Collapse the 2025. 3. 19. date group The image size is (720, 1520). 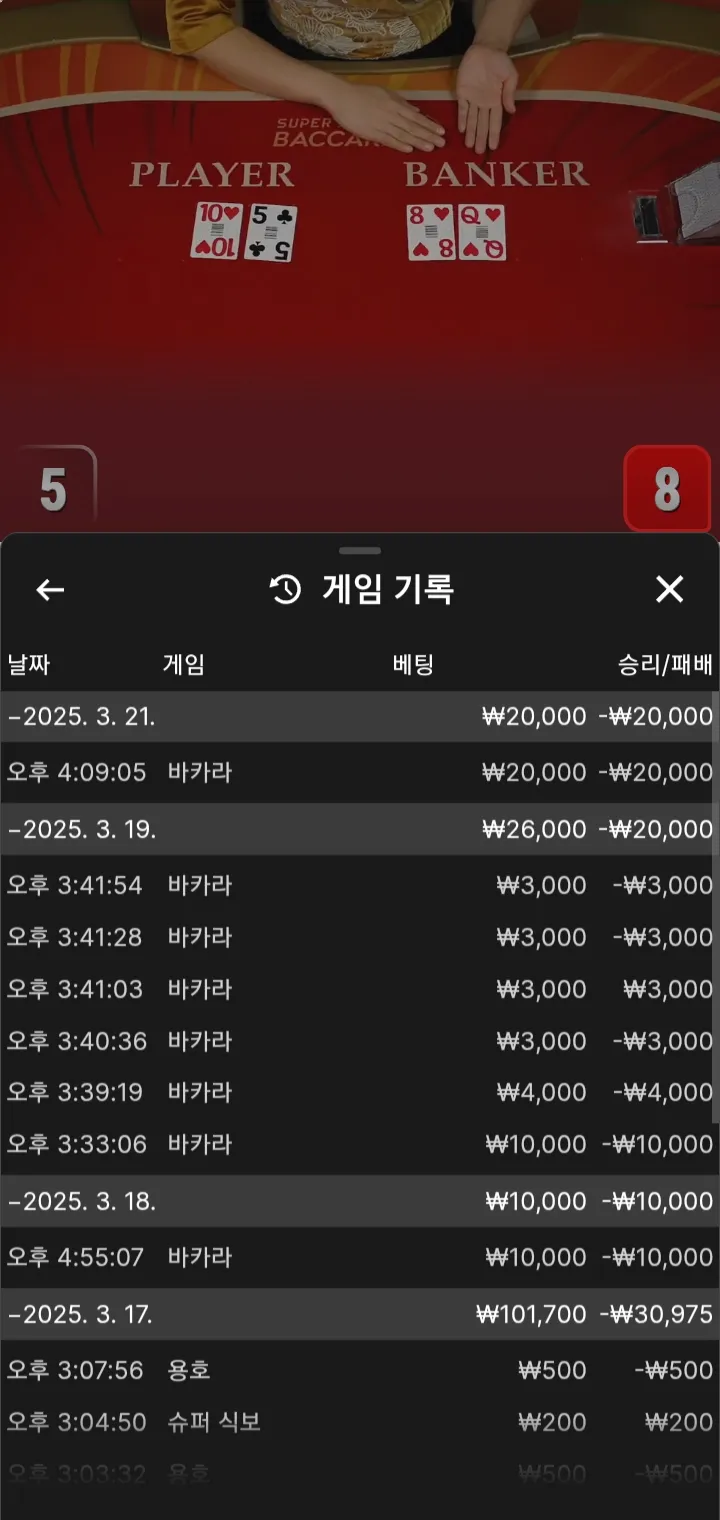pyautogui.click(x=82, y=830)
